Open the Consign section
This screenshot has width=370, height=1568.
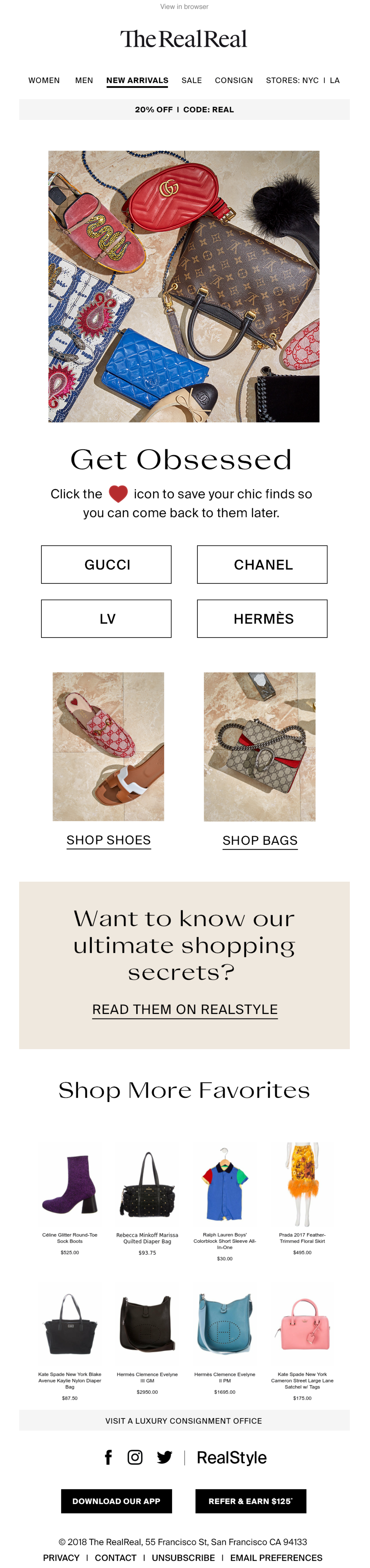point(233,80)
